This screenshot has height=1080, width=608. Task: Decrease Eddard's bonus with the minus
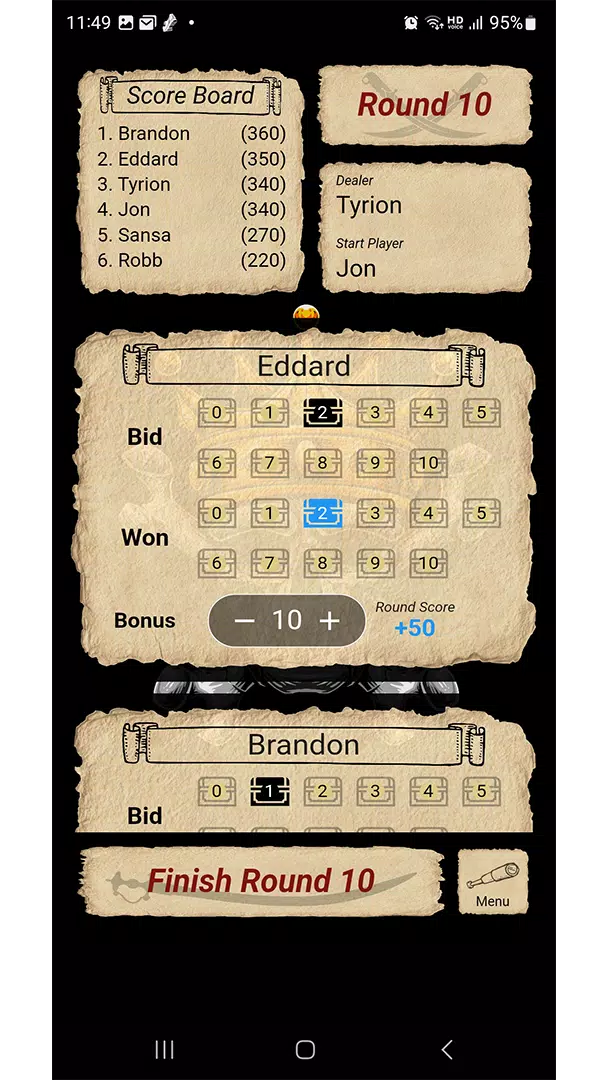coord(244,621)
